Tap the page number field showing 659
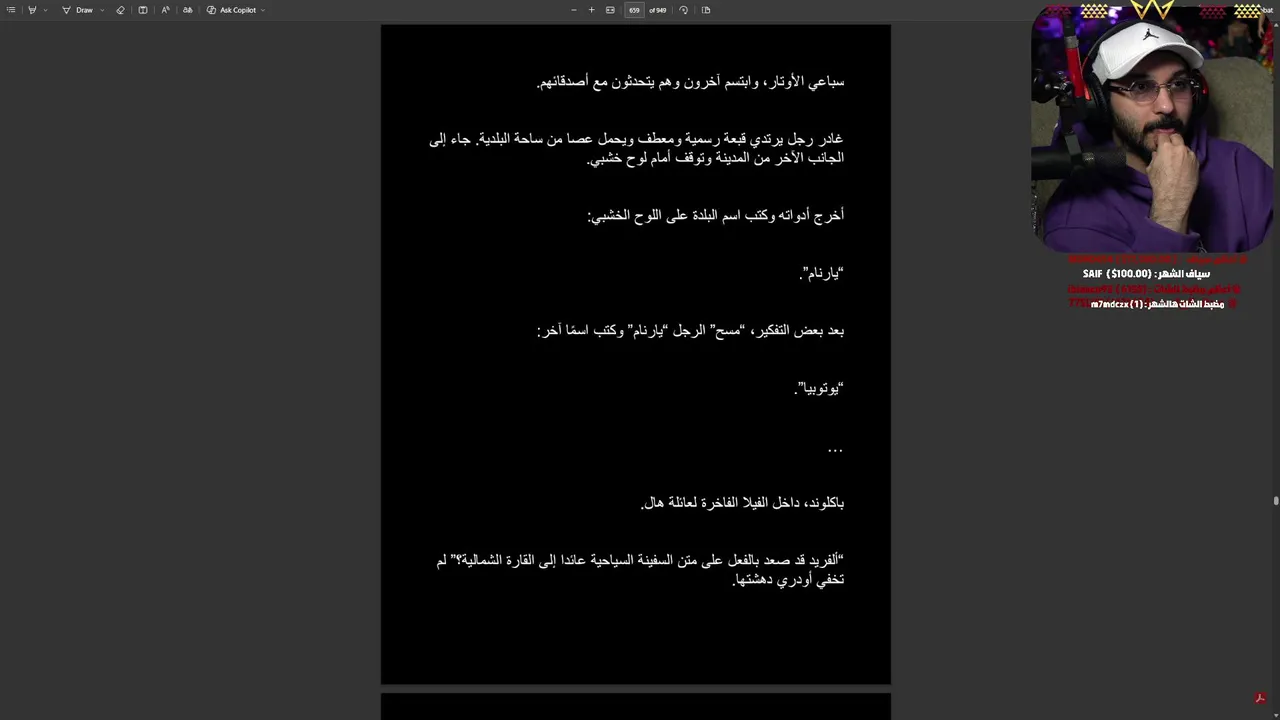Image resolution: width=1280 pixels, height=720 pixels. (x=634, y=10)
